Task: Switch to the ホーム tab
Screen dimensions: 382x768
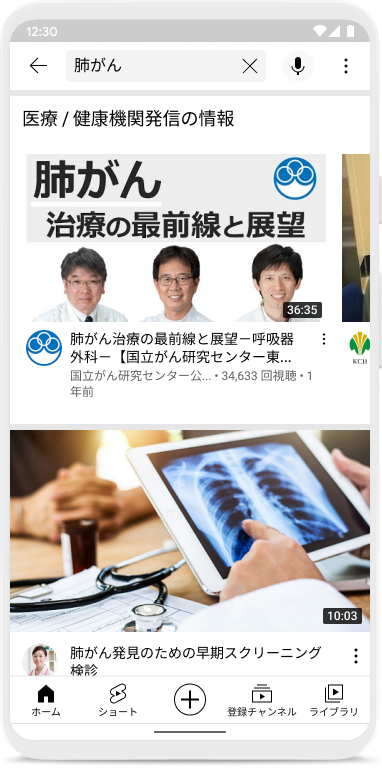Action: coord(46,700)
